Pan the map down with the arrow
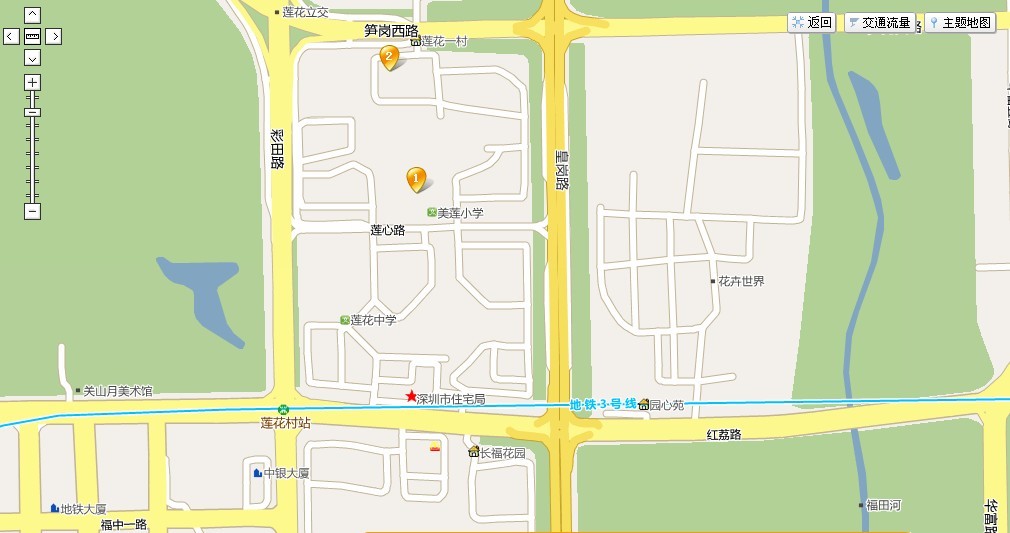Screen dimensions: 1010x533 coord(32,57)
